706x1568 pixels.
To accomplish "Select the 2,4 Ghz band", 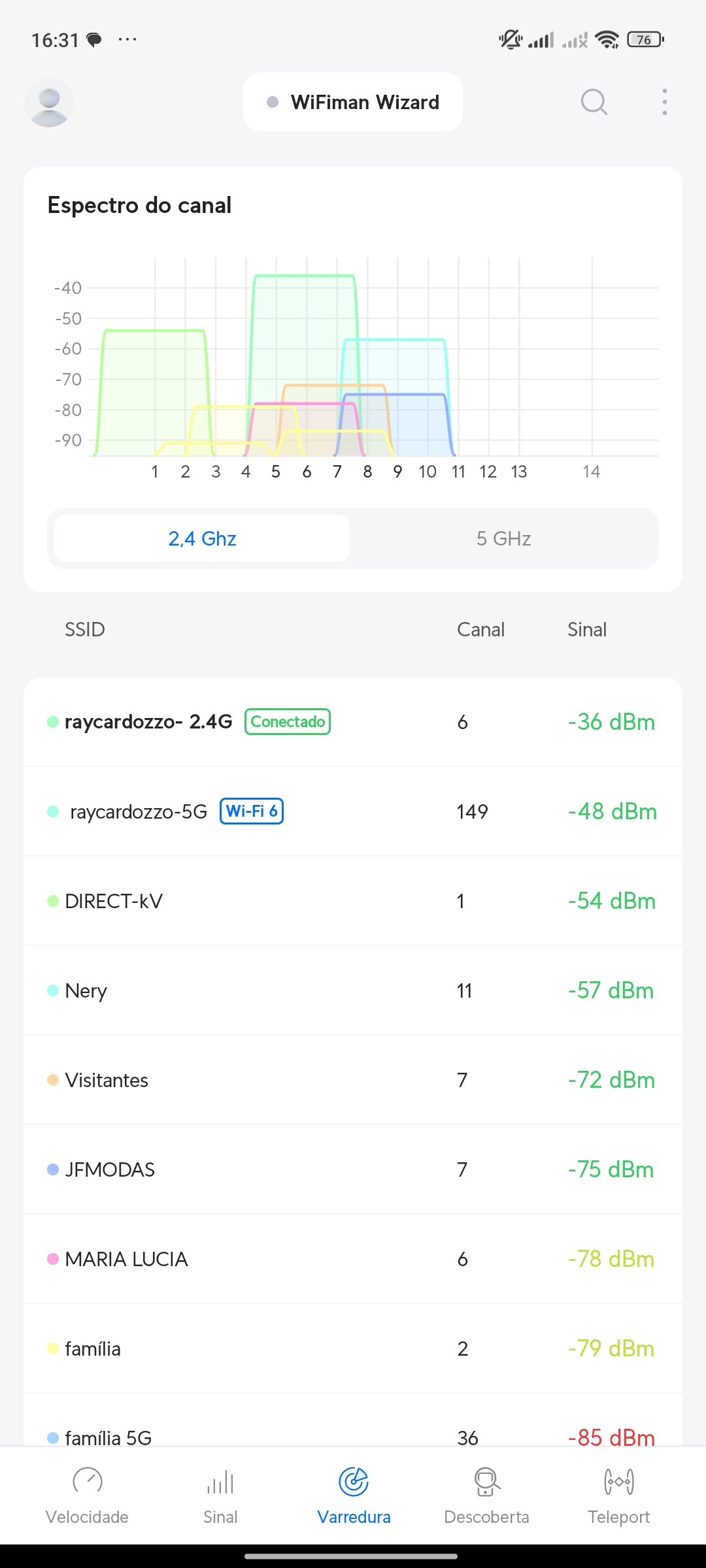I will (x=202, y=538).
